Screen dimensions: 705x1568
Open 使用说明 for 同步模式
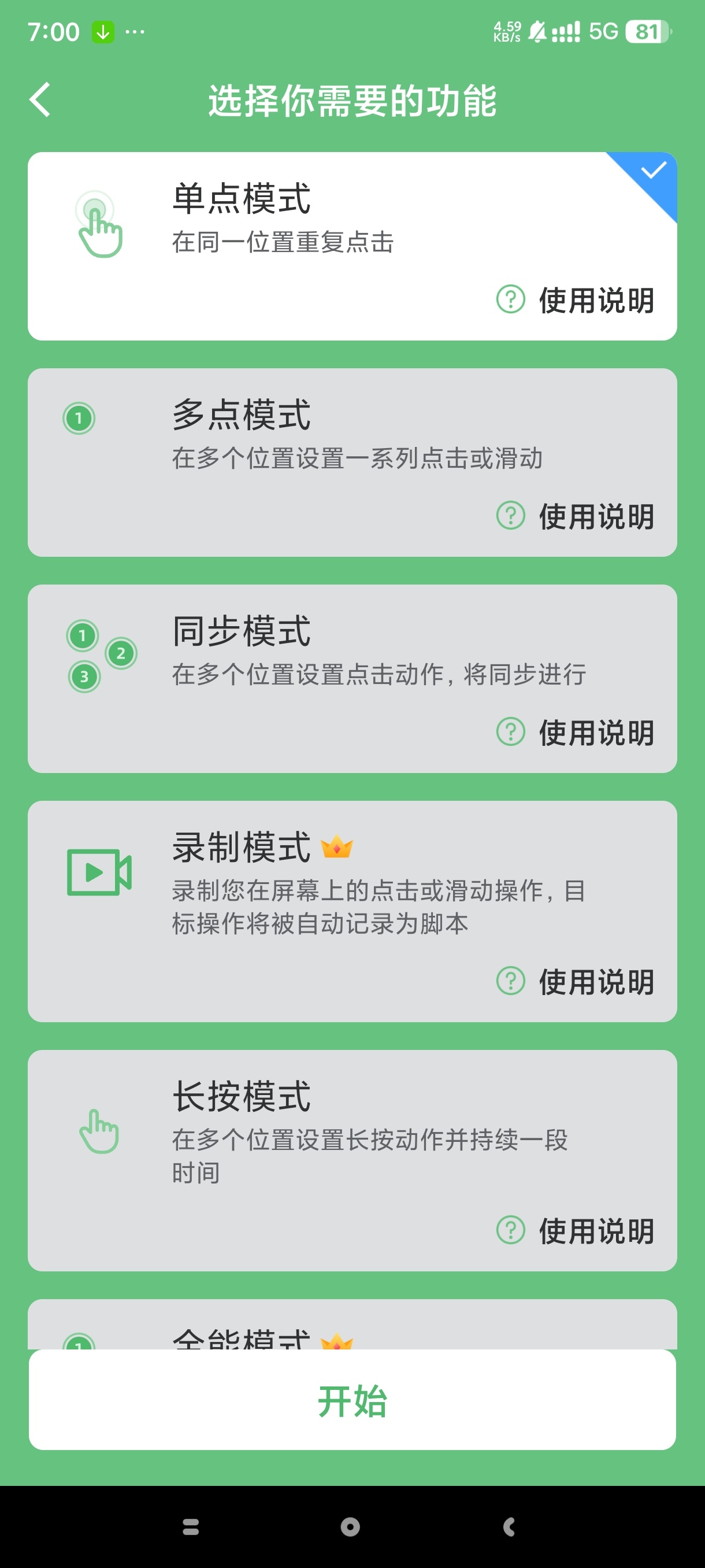576,731
